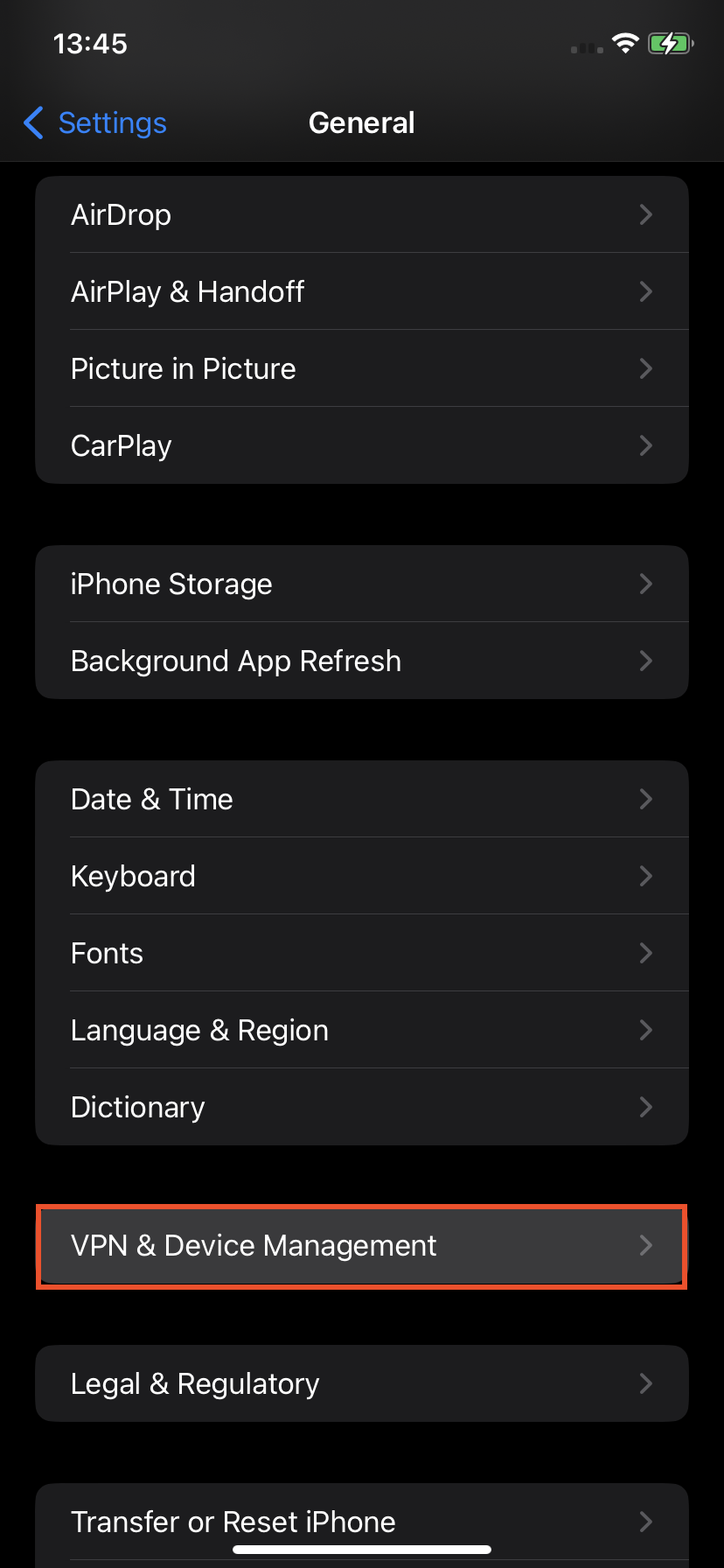
Task: Open AirDrop settings
Action: coord(362,215)
